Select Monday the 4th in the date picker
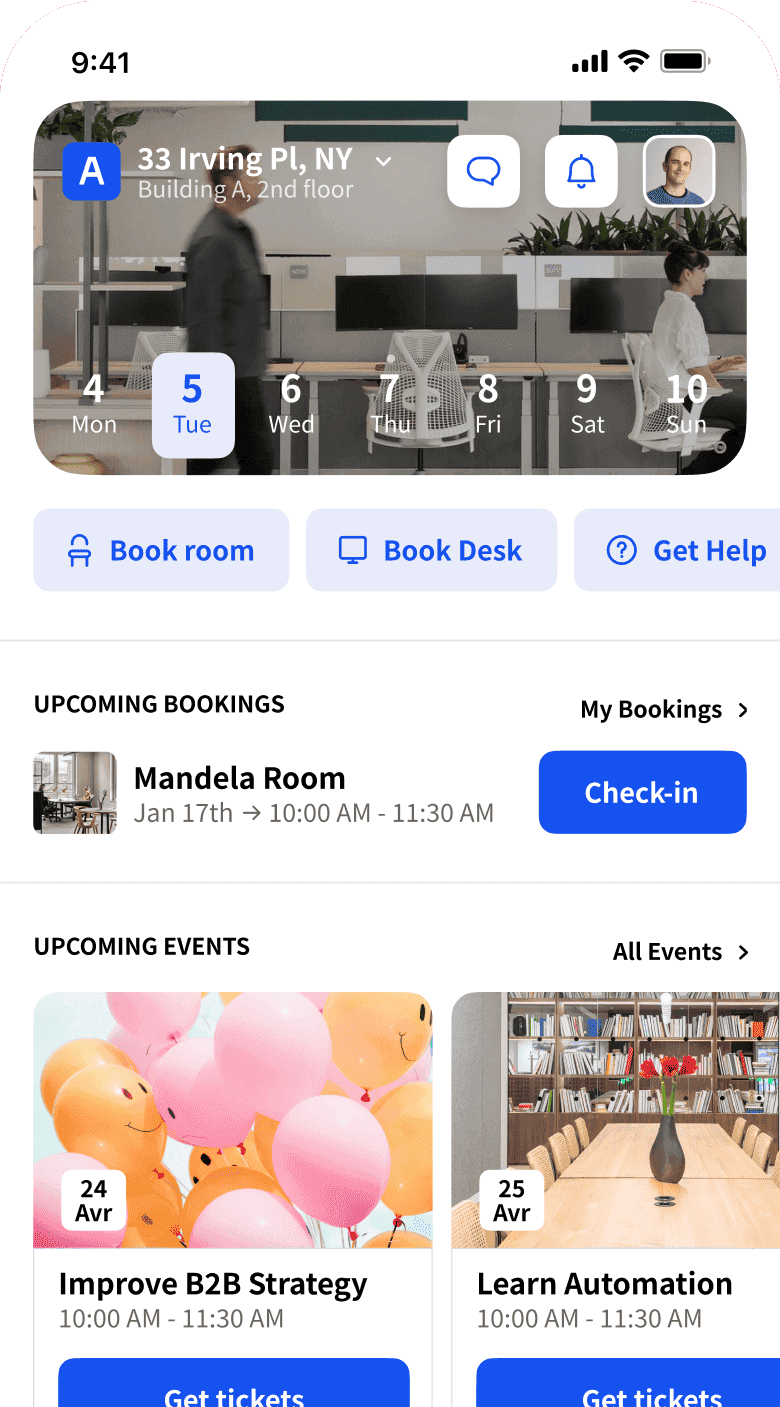This screenshot has height=1407, width=780. (x=94, y=404)
